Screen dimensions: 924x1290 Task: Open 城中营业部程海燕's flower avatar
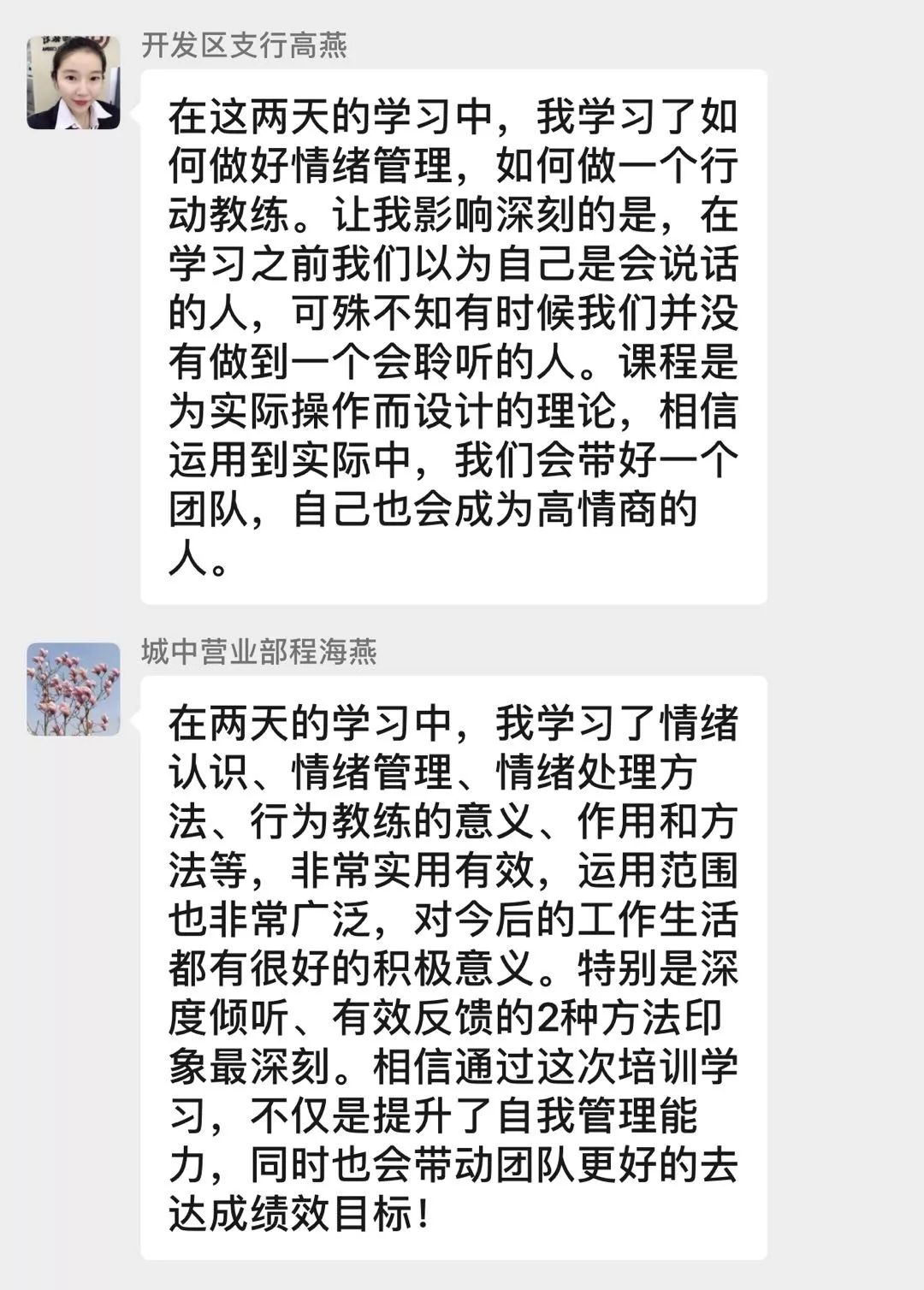74,689
